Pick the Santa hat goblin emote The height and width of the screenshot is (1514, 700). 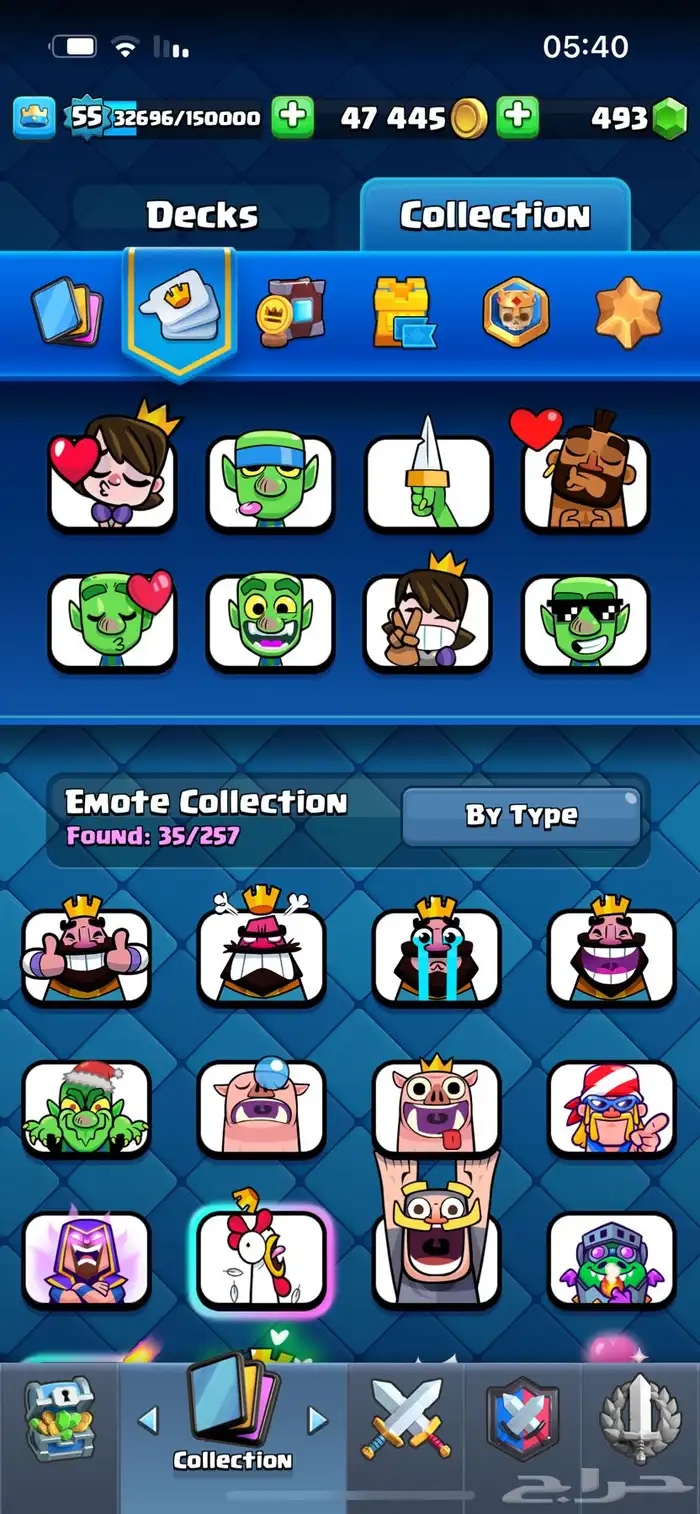pos(86,1106)
